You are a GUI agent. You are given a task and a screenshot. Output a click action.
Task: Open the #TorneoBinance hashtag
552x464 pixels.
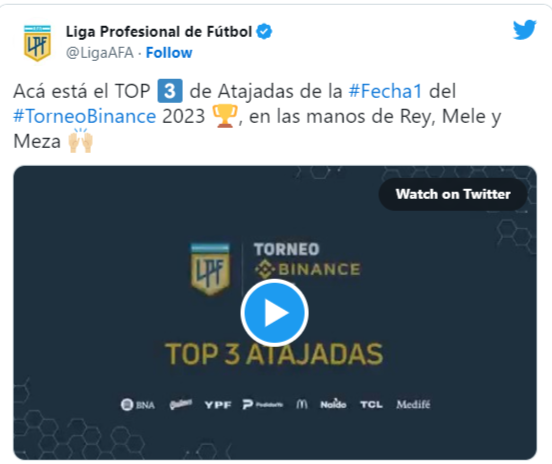point(84,116)
